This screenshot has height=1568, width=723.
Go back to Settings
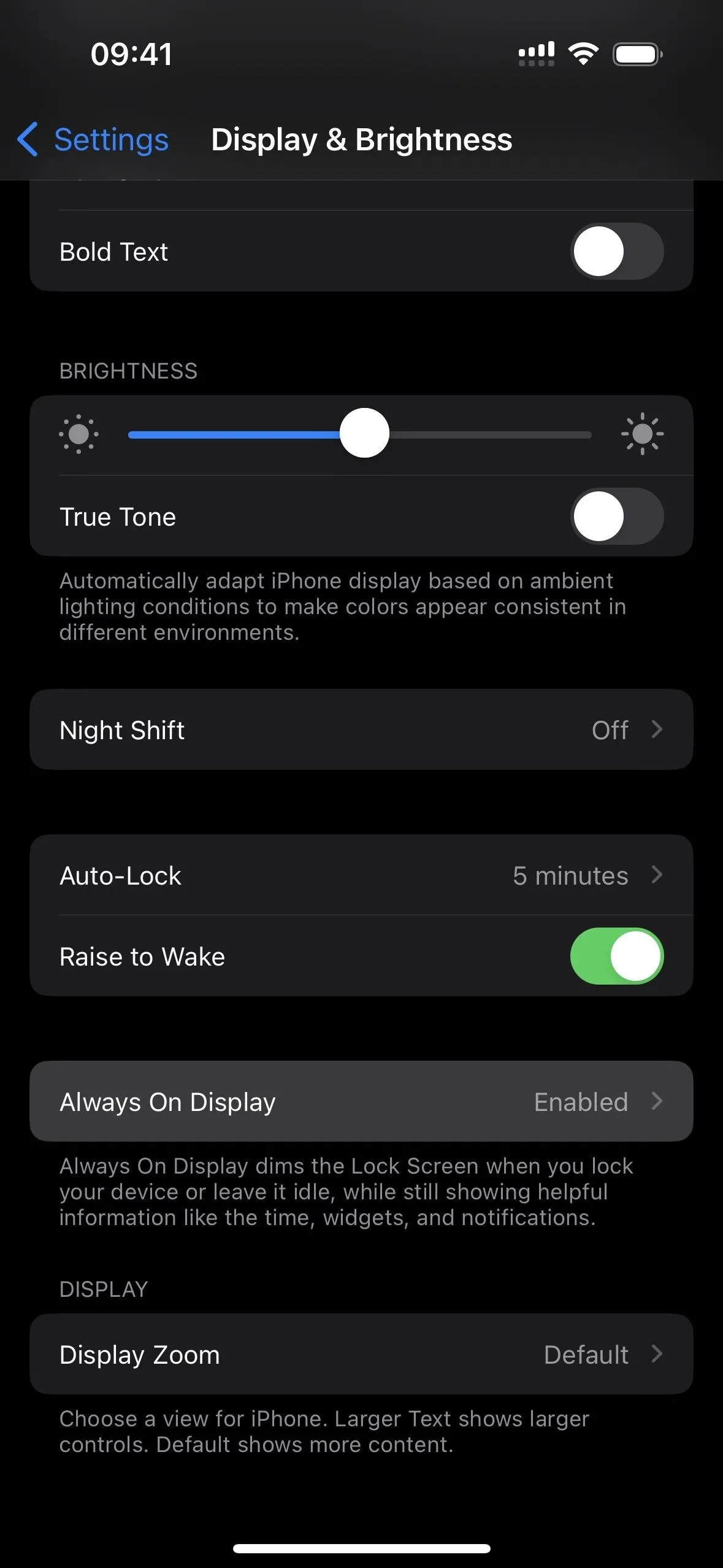pyautogui.click(x=93, y=139)
